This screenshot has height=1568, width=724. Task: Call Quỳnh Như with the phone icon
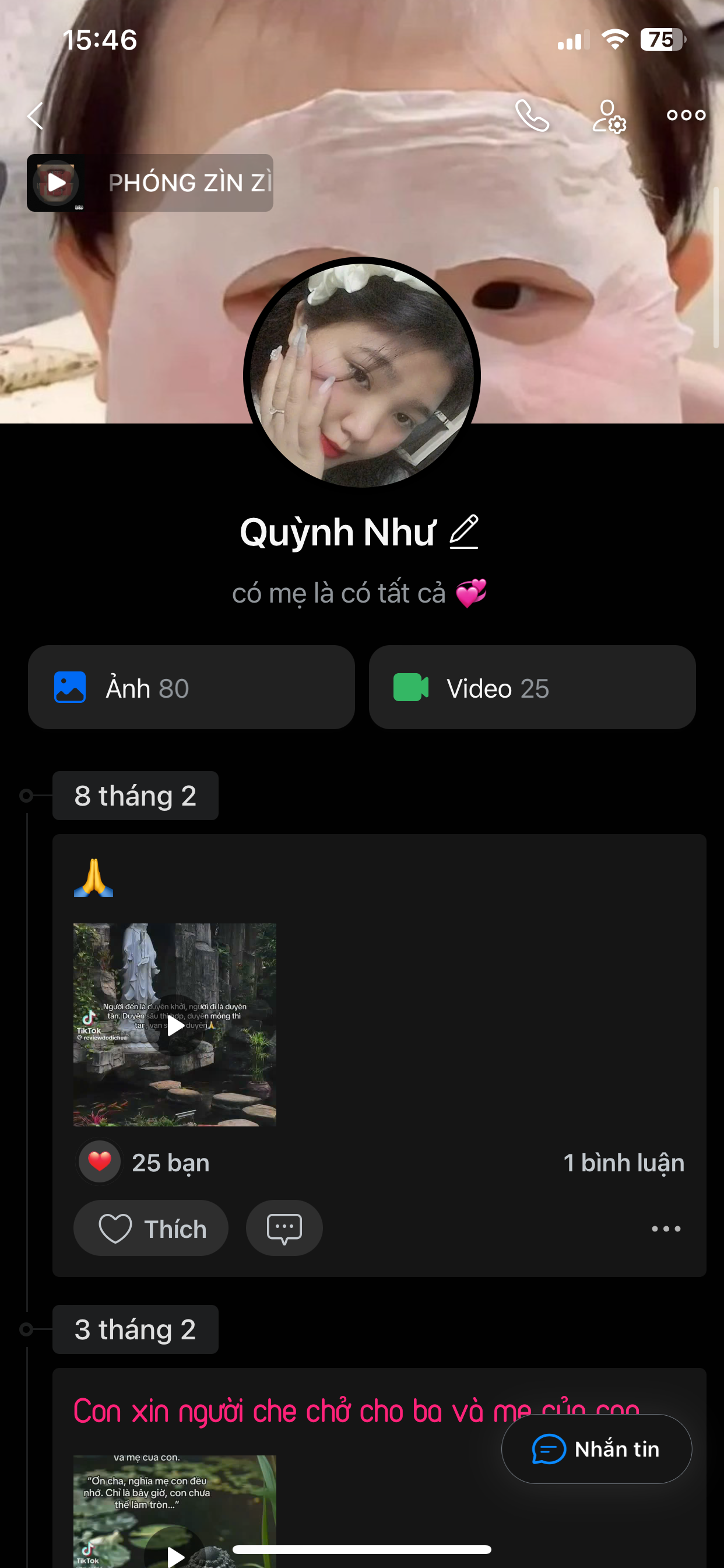click(x=532, y=116)
